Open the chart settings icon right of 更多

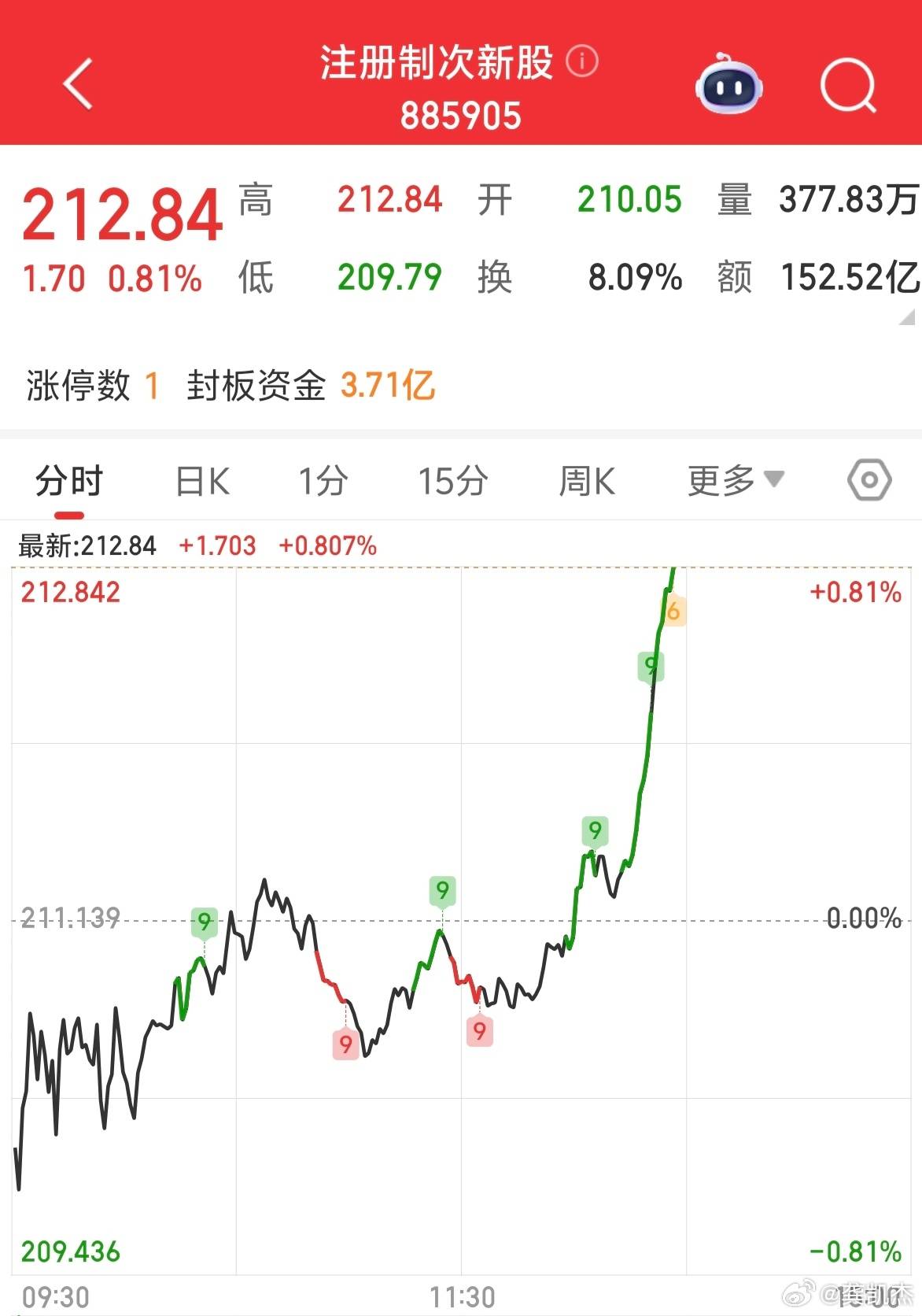click(x=869, y=479)
